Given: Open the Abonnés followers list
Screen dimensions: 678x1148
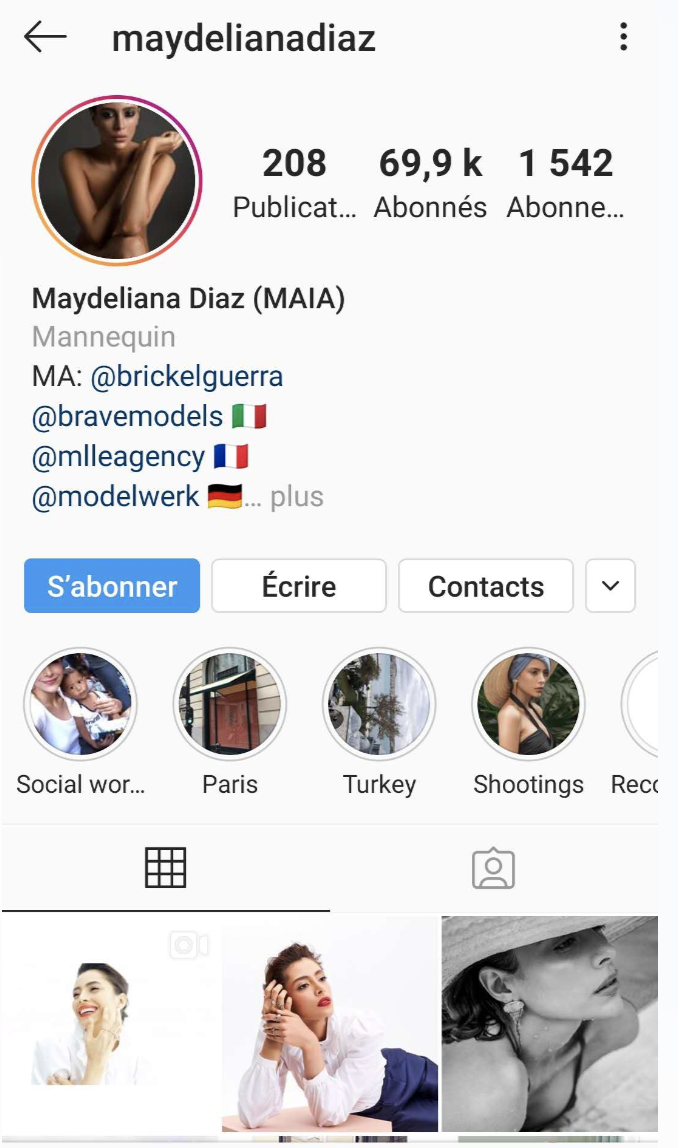Looking at the screenshot, I should (430, 182).
